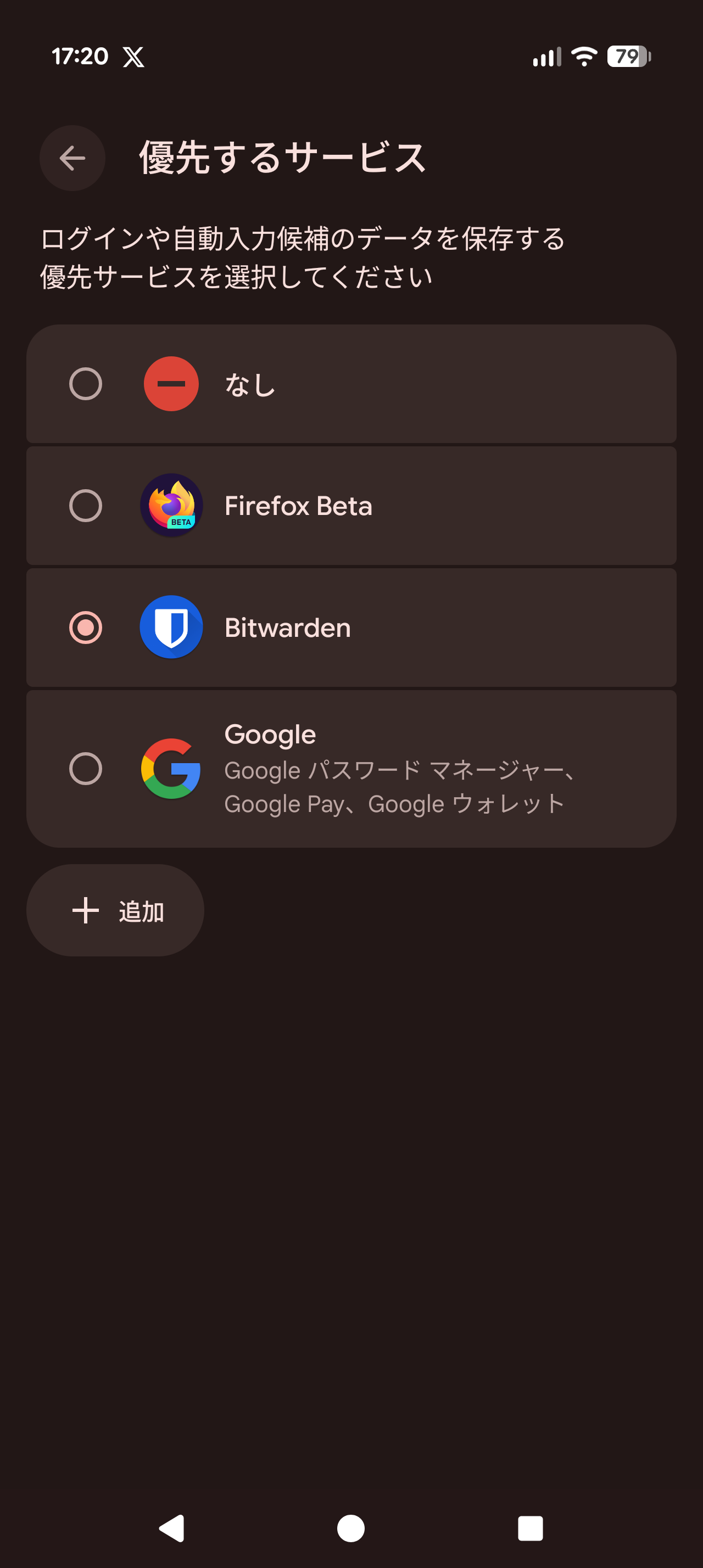Go to the home screen
The height and width of the screenshot is (1568, 703).
351,1528
